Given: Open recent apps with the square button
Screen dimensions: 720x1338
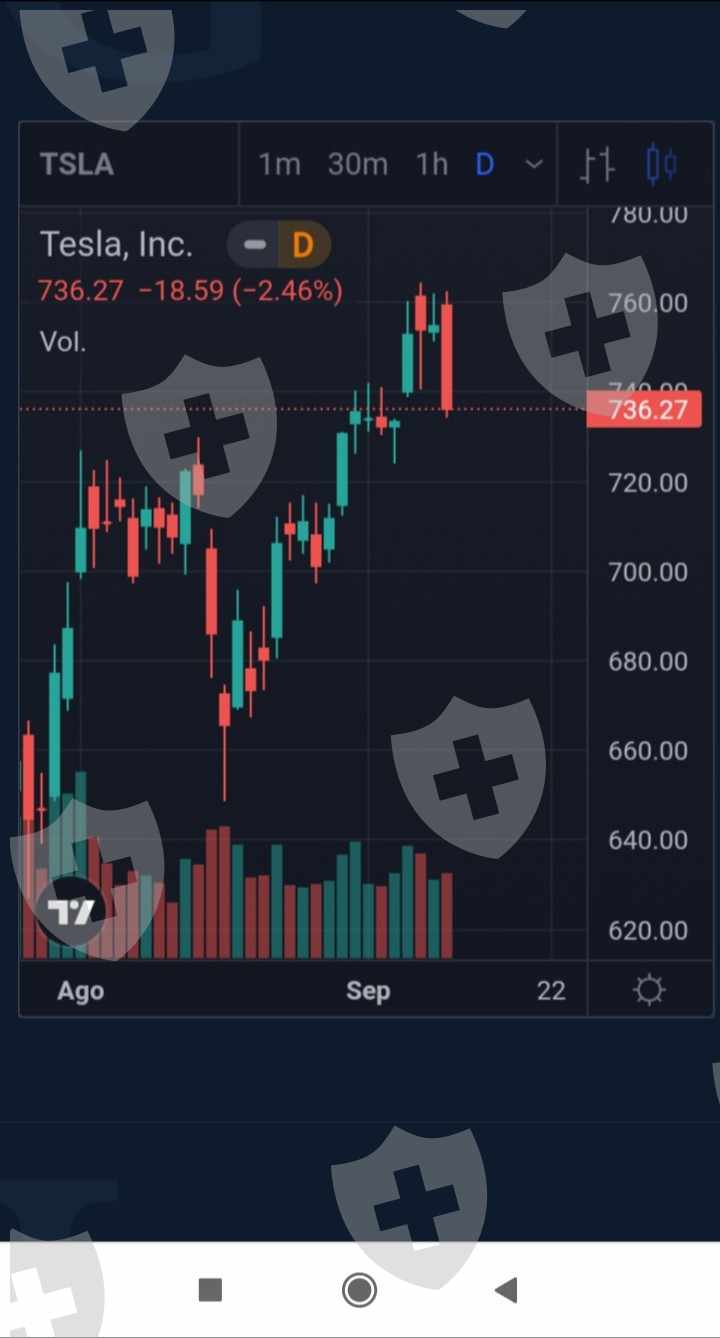Looking at the screenshot, I should pyautogui.click(x=210, y=1290).
